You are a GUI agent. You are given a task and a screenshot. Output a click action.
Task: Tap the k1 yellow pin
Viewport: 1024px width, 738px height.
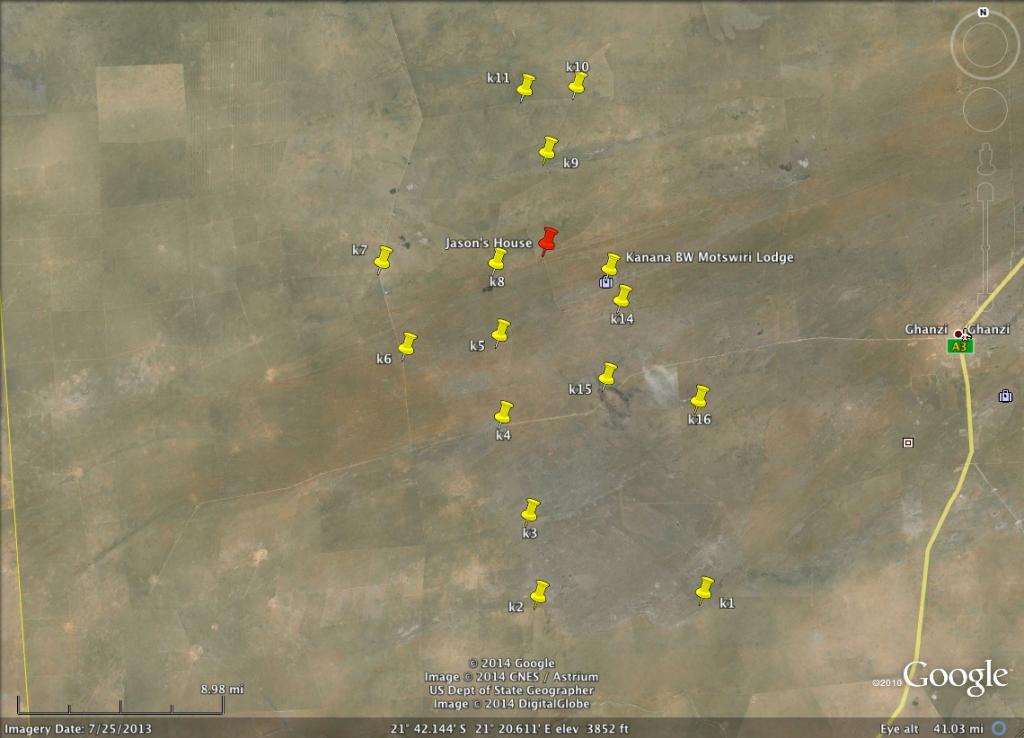(x=706, y=588)
